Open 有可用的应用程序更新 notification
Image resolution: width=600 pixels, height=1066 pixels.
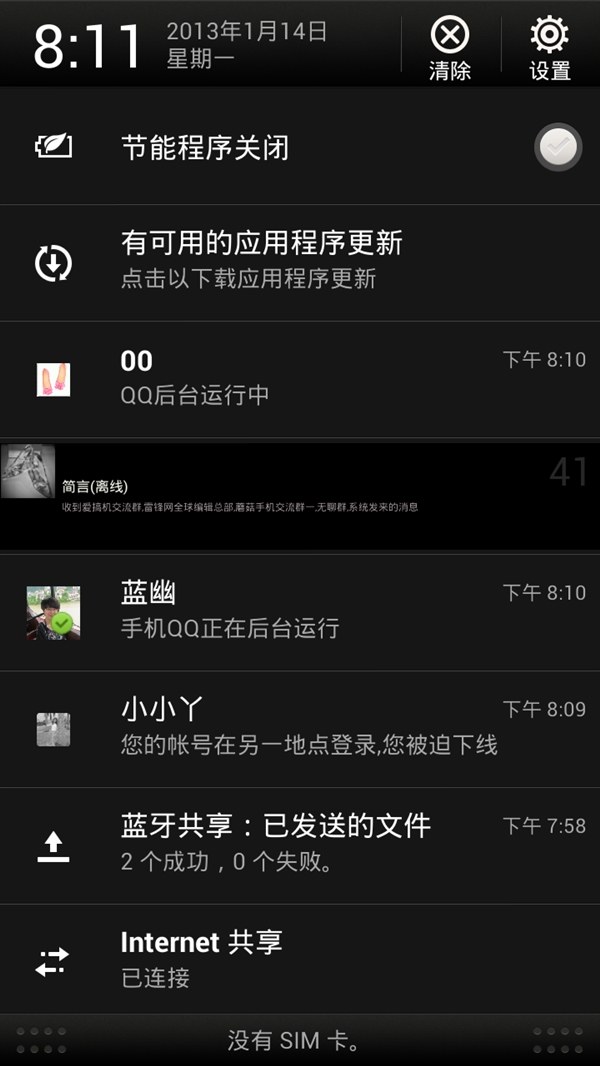pos(300,262)
